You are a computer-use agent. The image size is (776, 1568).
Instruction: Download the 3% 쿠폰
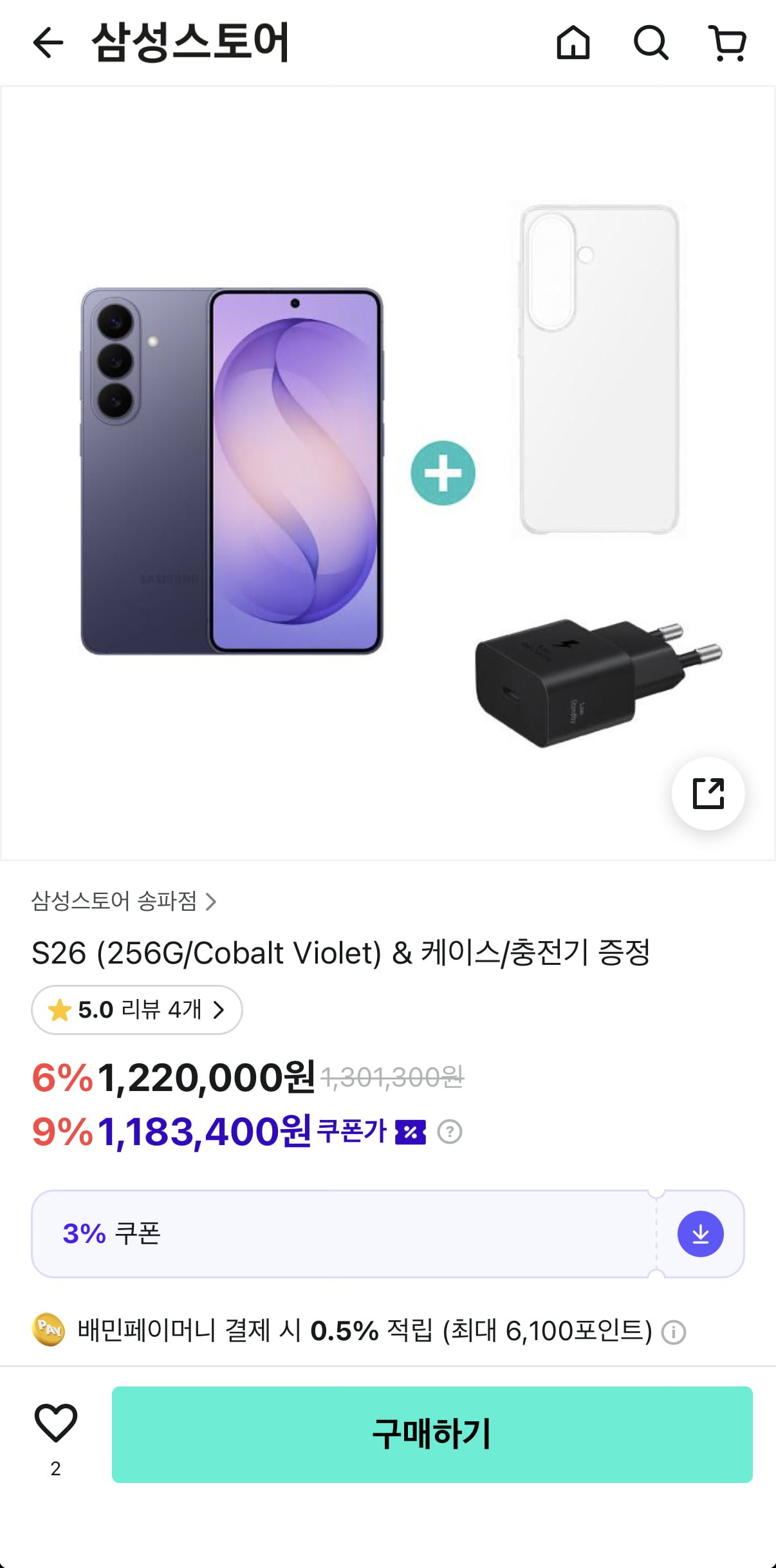(700, 1234)
